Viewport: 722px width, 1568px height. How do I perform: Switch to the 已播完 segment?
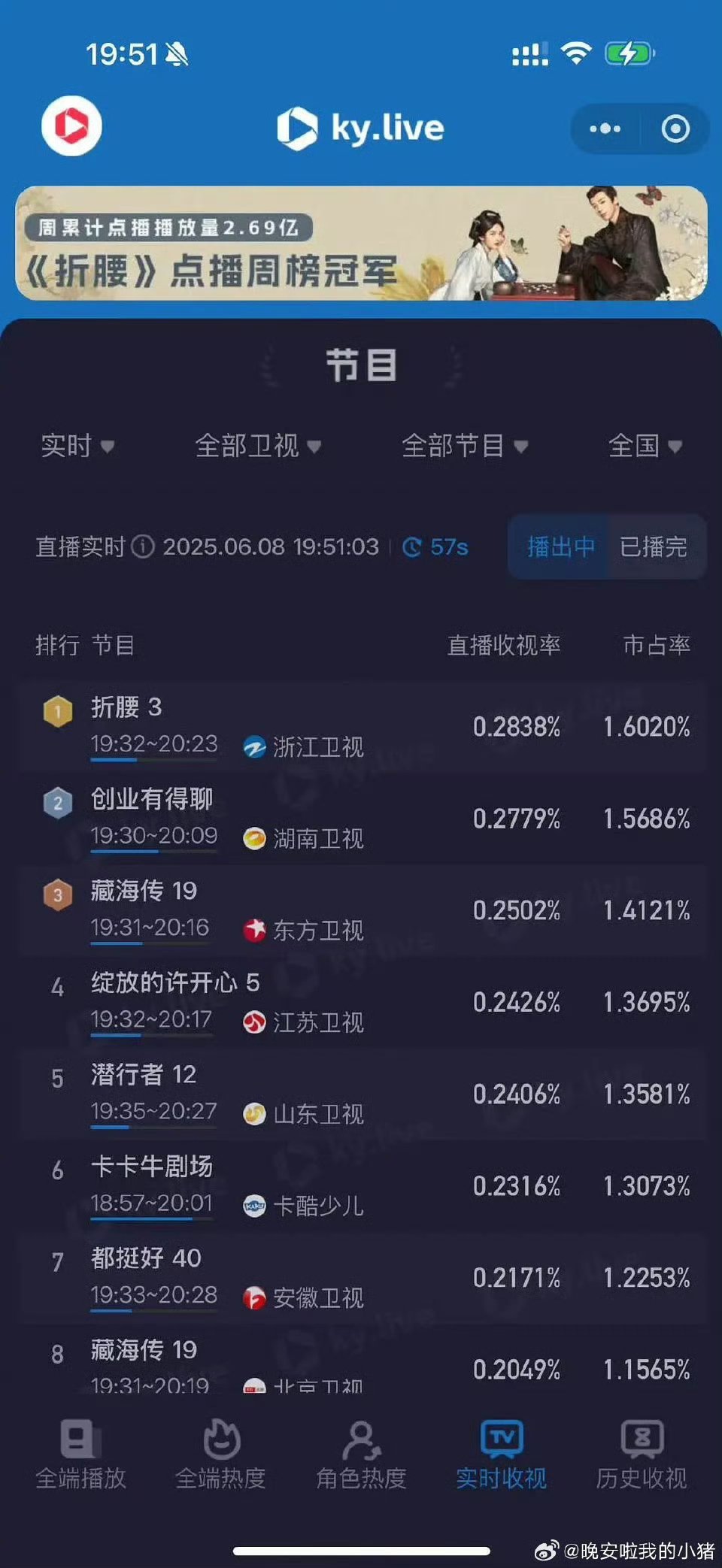coord(654,546)
